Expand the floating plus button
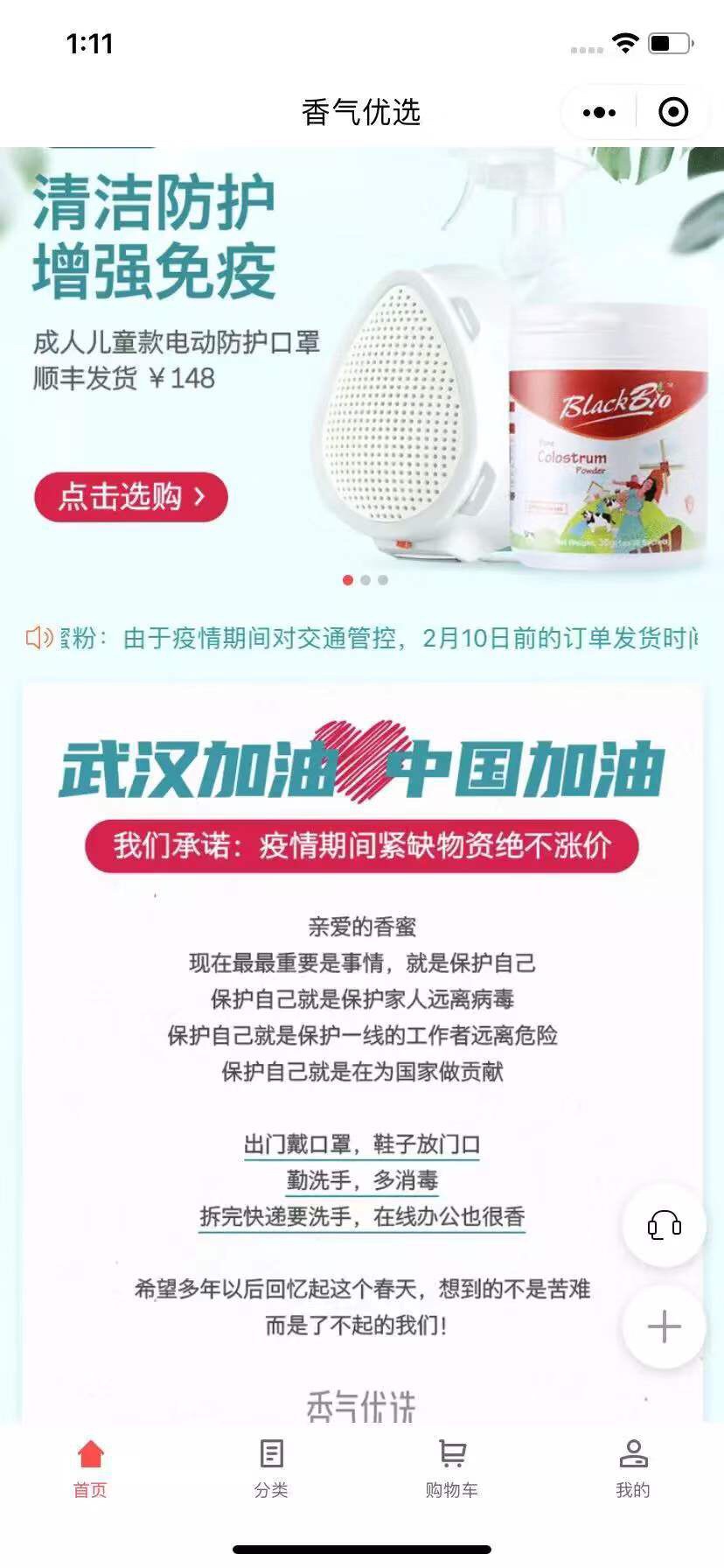724x1568 pixels. pyautogui.click(x=664, y=1326)
